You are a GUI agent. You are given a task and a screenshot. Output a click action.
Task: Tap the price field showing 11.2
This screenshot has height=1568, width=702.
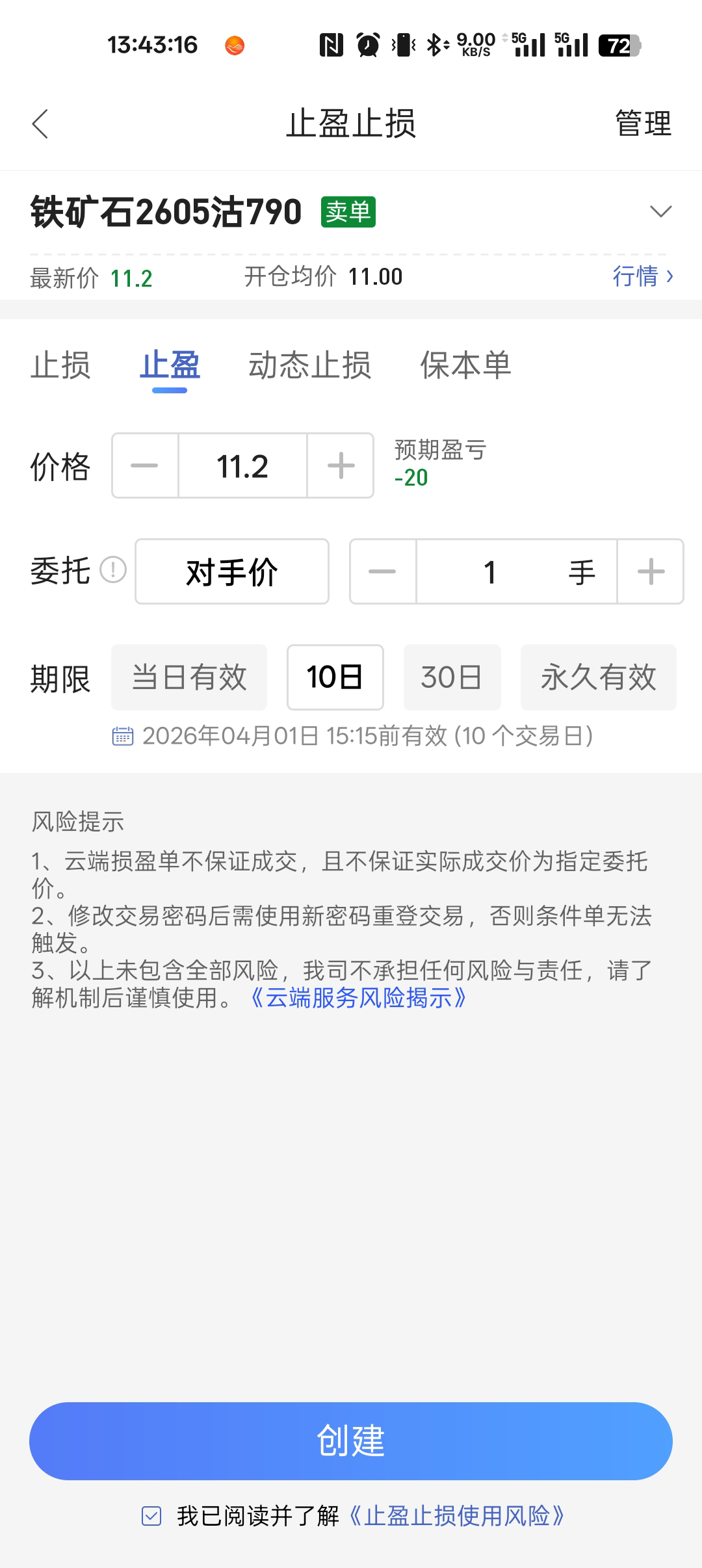(x=242, y=465)
